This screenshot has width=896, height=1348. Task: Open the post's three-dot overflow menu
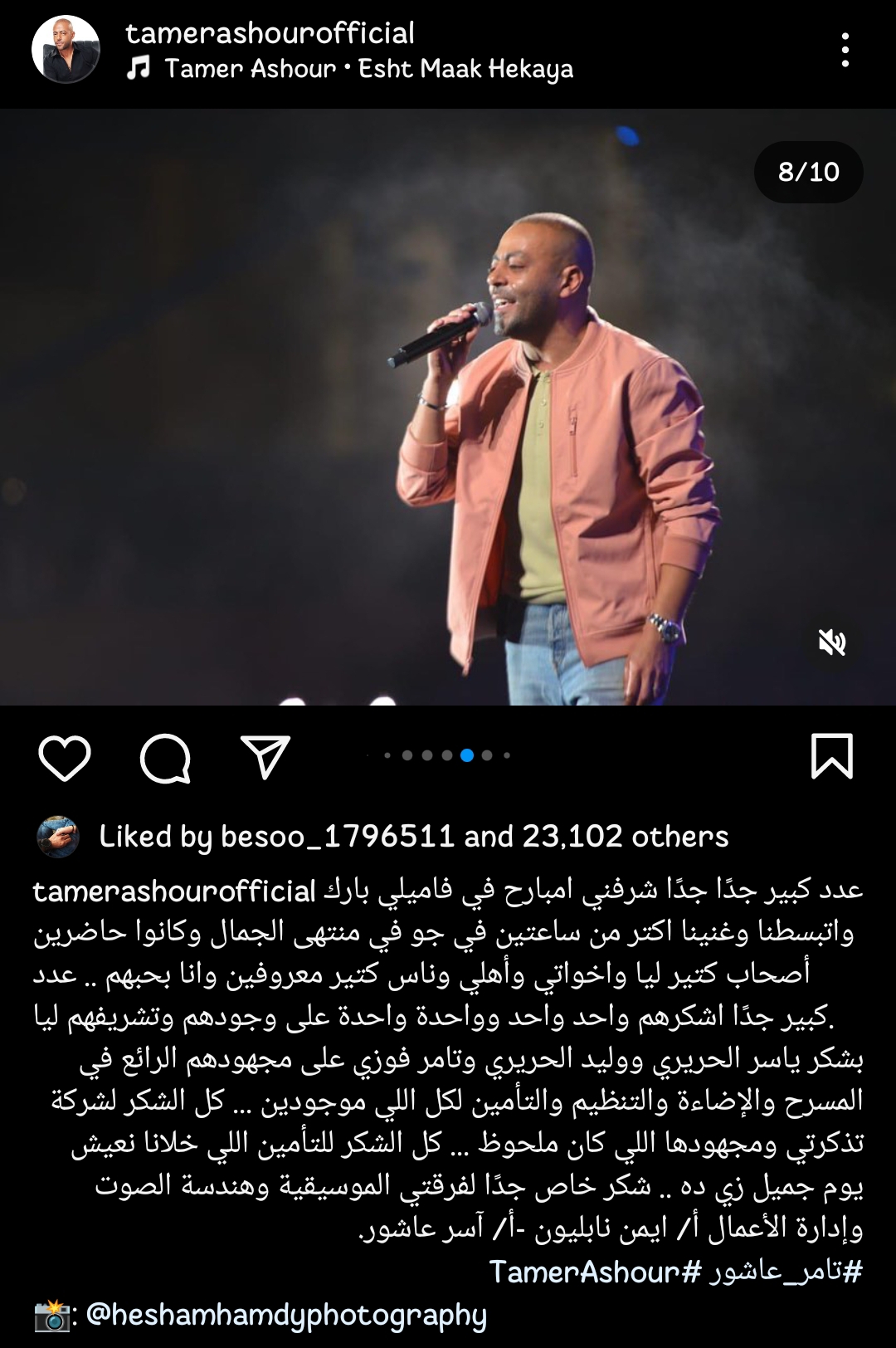(845, 51)
